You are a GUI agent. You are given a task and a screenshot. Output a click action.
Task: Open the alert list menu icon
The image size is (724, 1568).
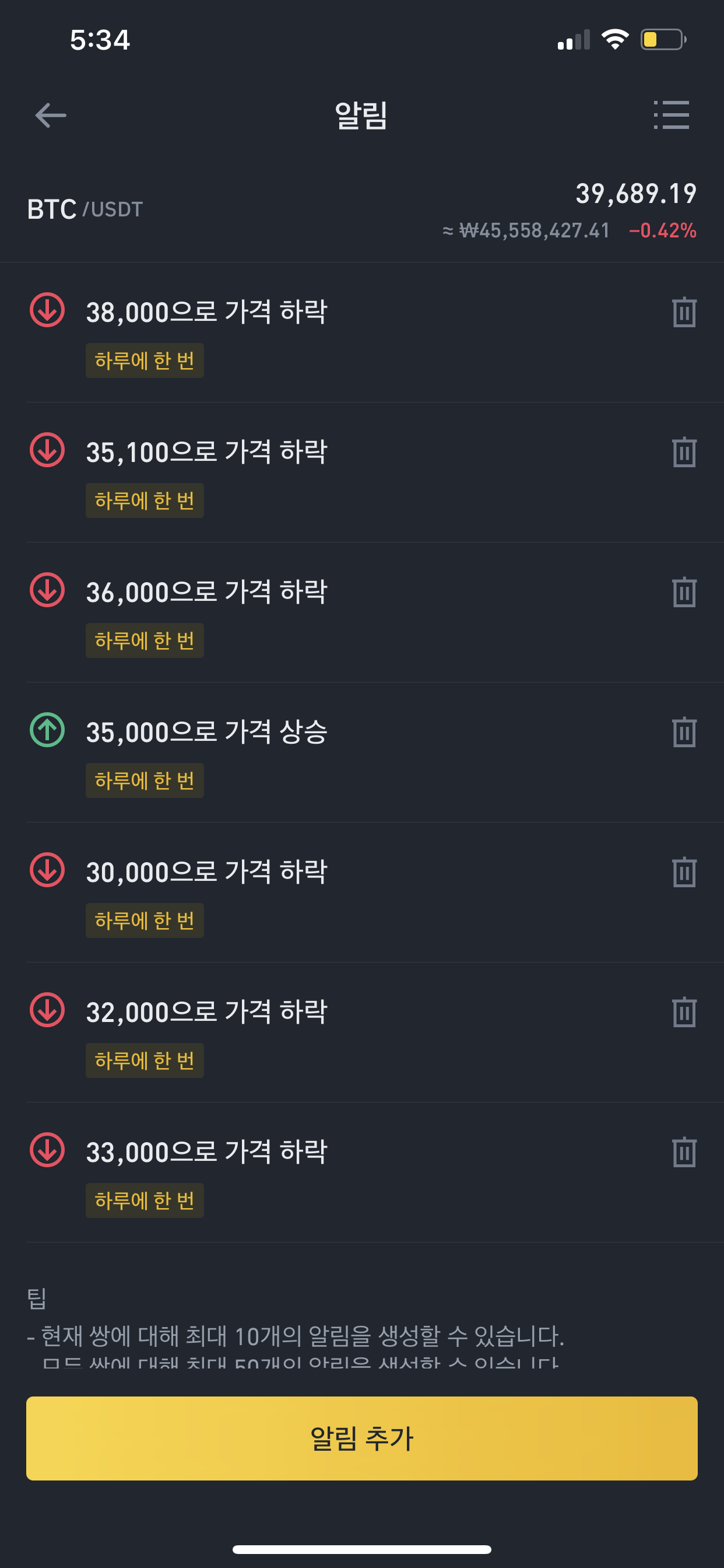click(x=671, y=115)
